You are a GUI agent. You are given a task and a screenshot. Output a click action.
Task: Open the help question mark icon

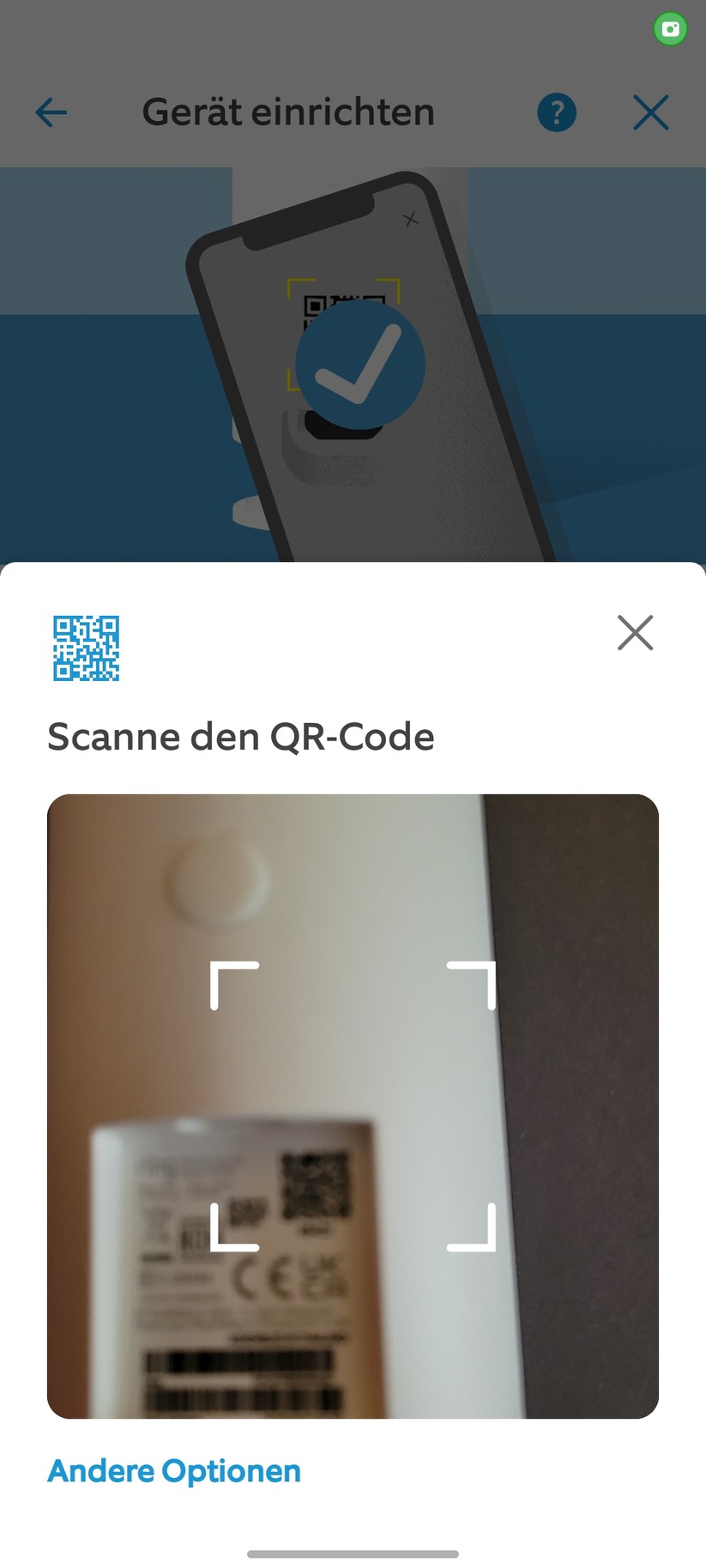556,112
